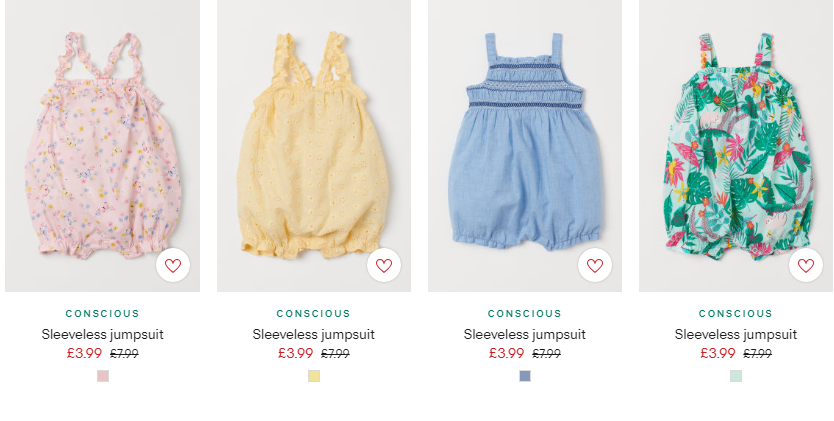Select the pink color swatch

click(x=102, y=376)
